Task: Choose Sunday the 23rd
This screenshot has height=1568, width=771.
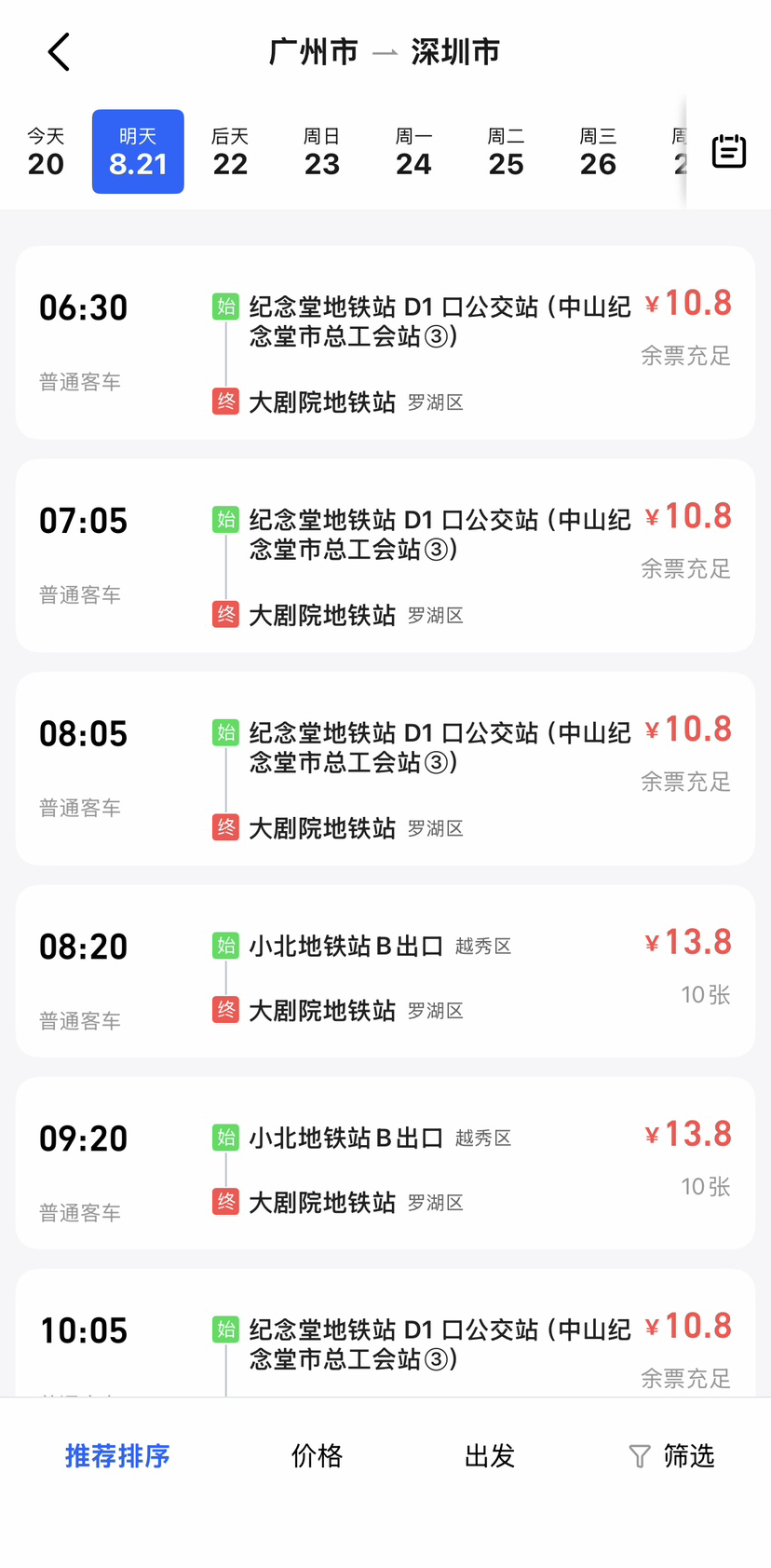Action: coord(322,152)
